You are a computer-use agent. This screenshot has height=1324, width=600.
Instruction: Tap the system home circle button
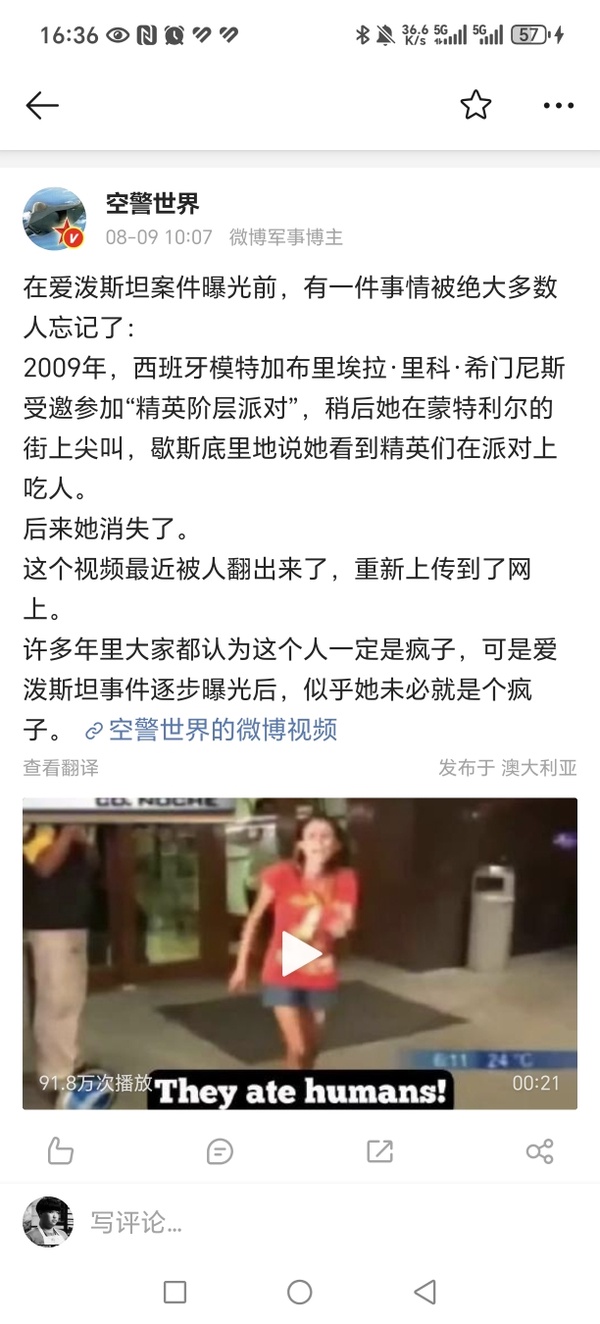[300, 1292]
